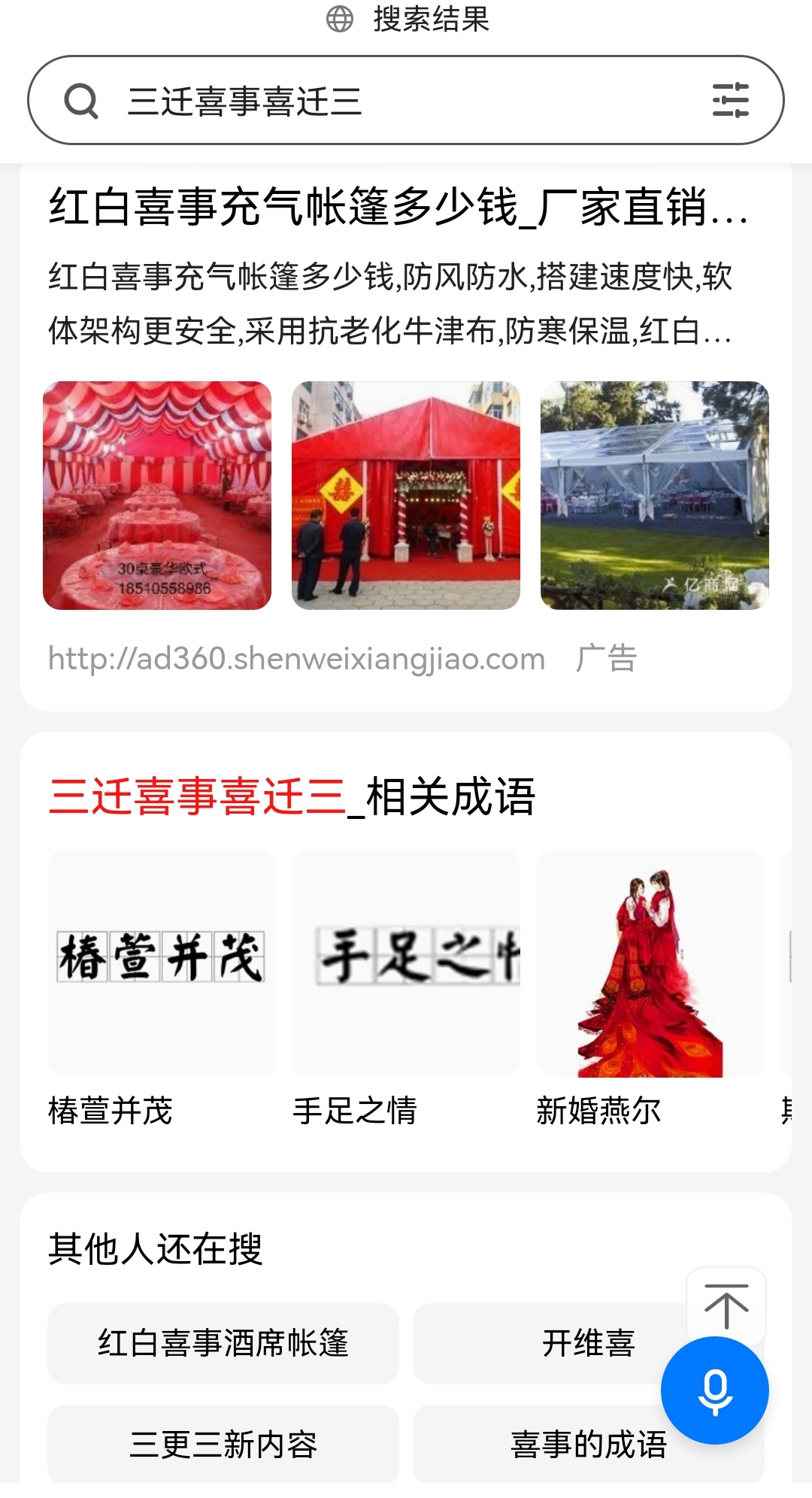The height and width of the screenshot is (1498, 812).
Task: Search for 三更三新内容 suggestion
Action: pos(223,1444)
